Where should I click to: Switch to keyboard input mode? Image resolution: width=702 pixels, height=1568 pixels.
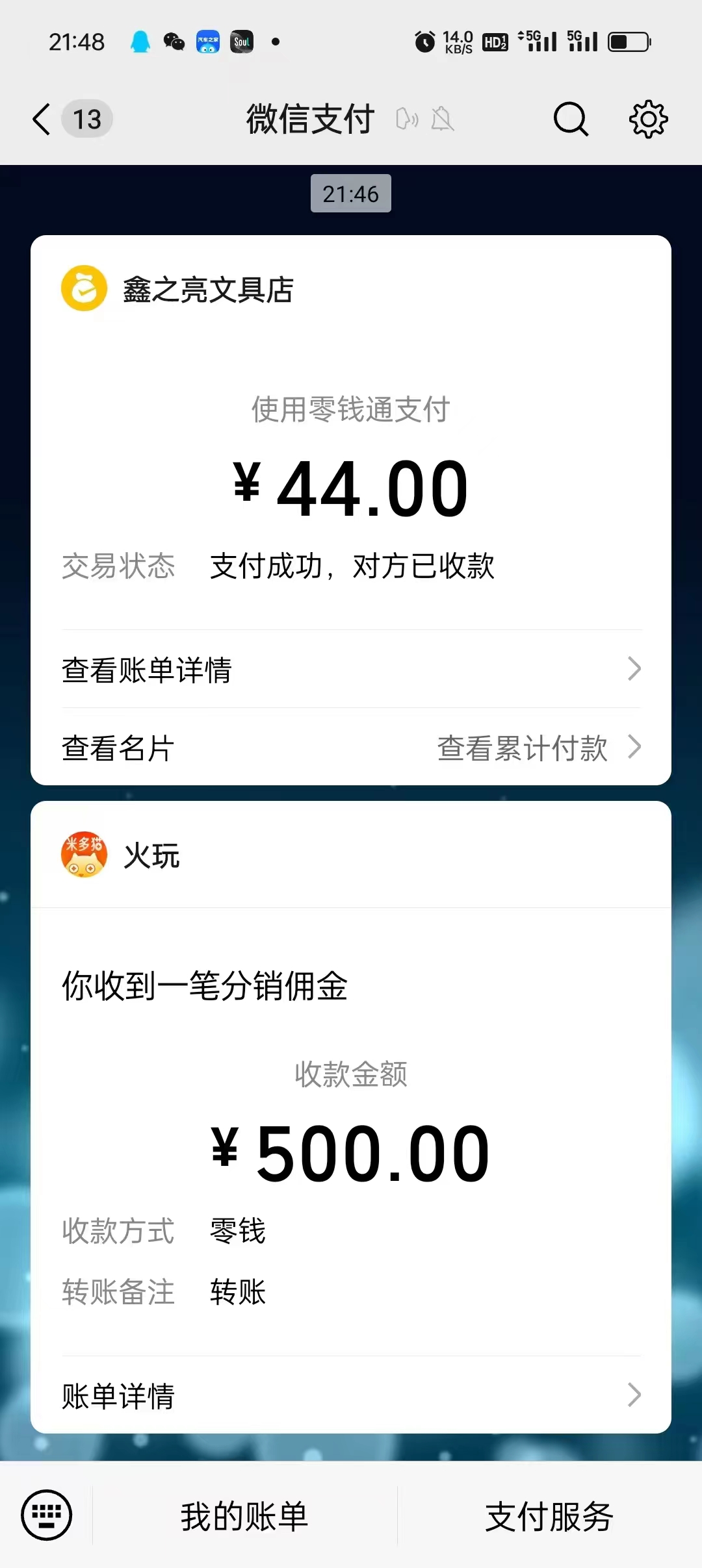[x=47, y=1515]
